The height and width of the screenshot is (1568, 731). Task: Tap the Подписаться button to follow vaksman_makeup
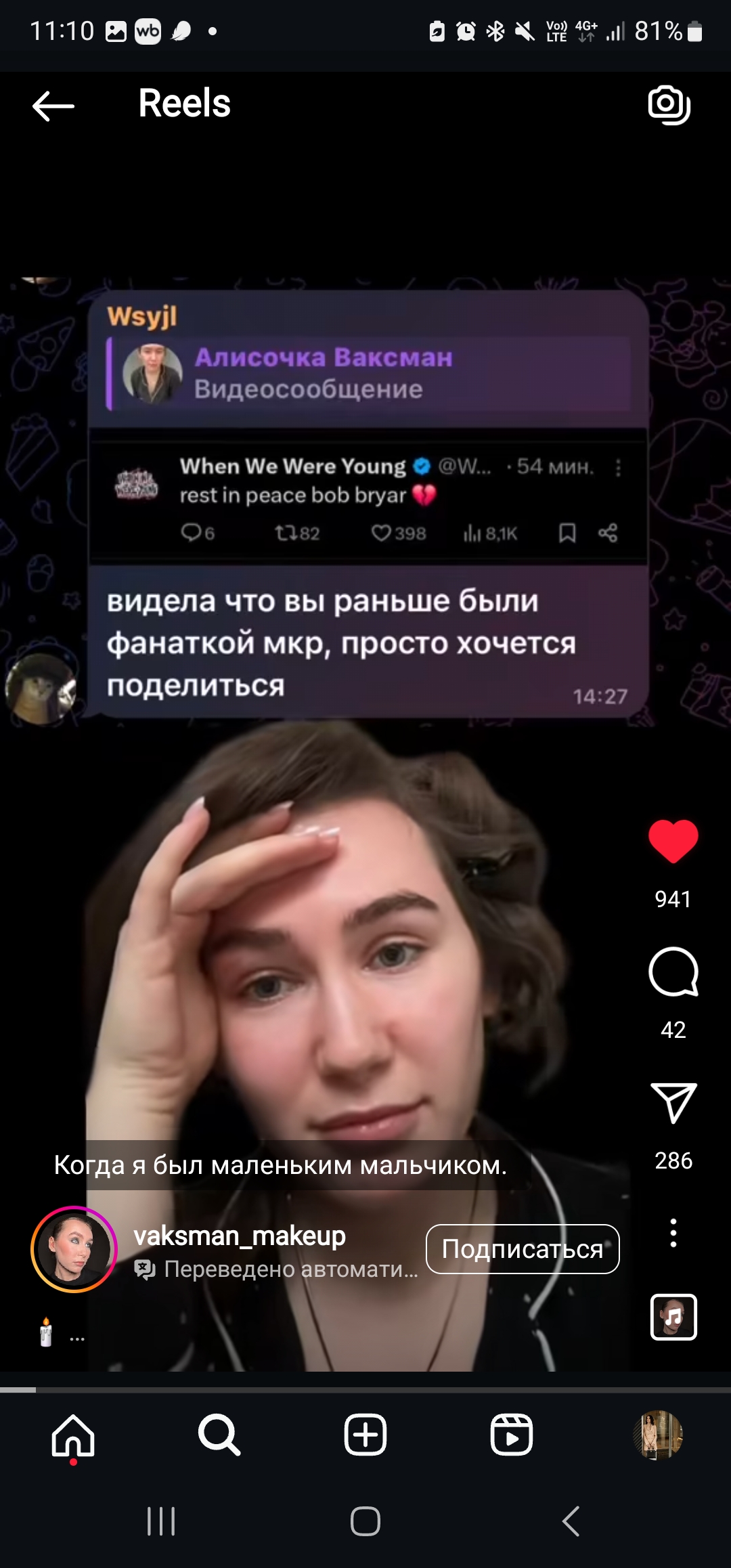pos(523,1248)
